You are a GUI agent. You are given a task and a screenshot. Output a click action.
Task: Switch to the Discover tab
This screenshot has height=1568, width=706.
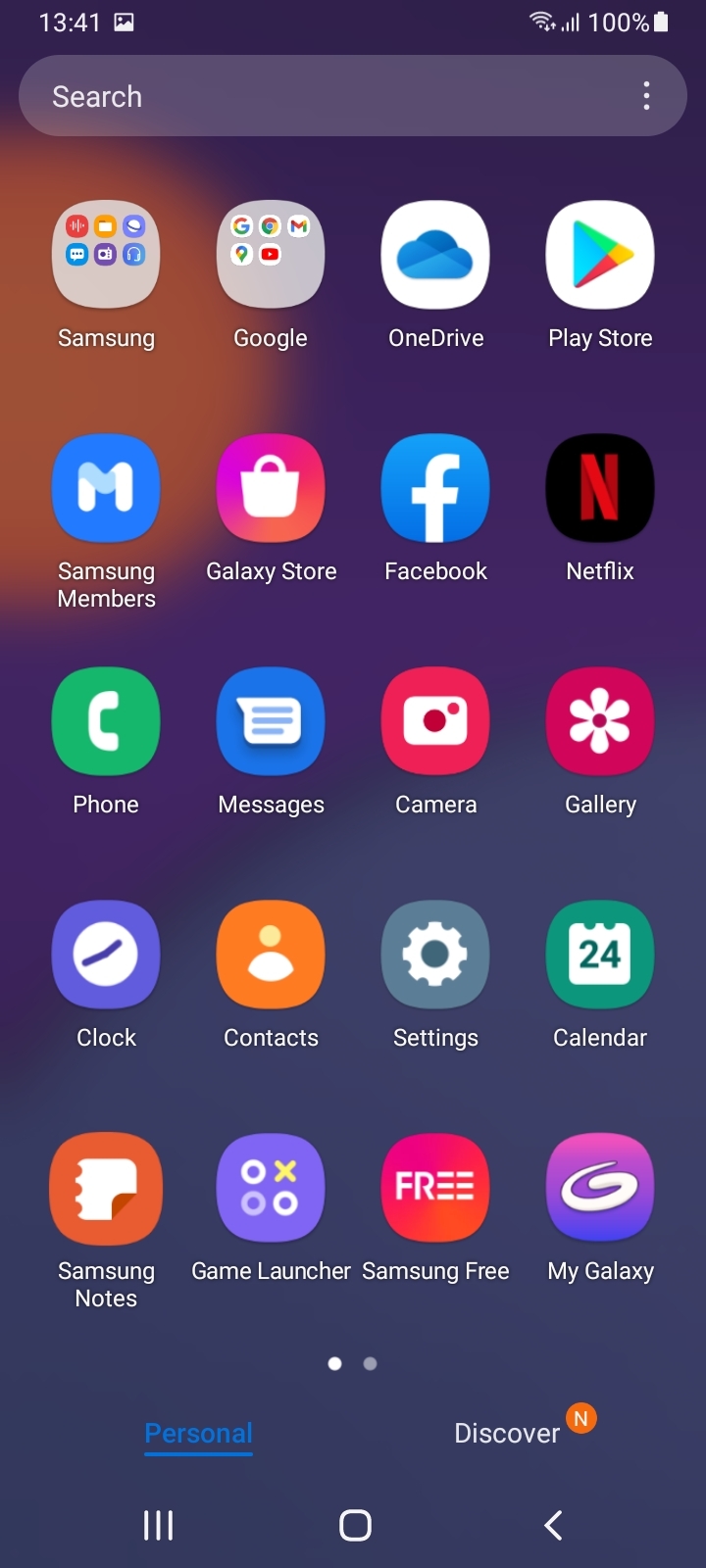pos(507,1432)
